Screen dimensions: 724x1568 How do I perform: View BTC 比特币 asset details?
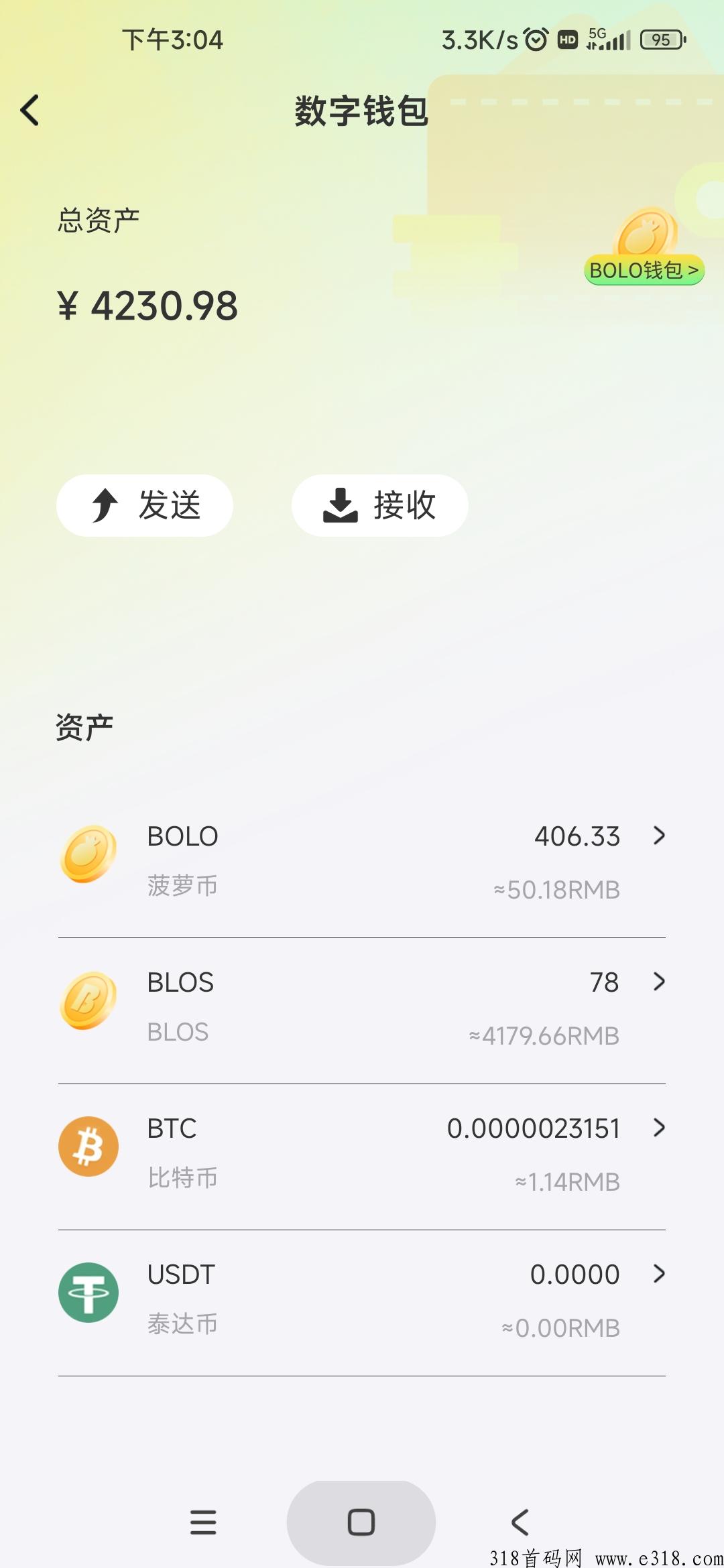point(362,1154)
